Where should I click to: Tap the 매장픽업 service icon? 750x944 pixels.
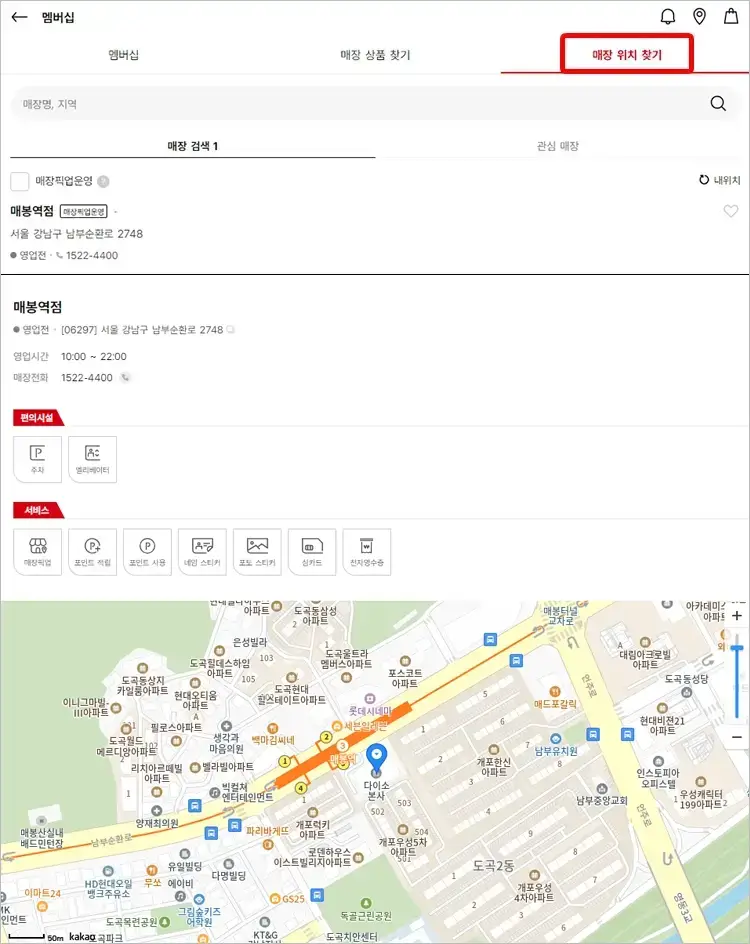click(x=37, y=551)
